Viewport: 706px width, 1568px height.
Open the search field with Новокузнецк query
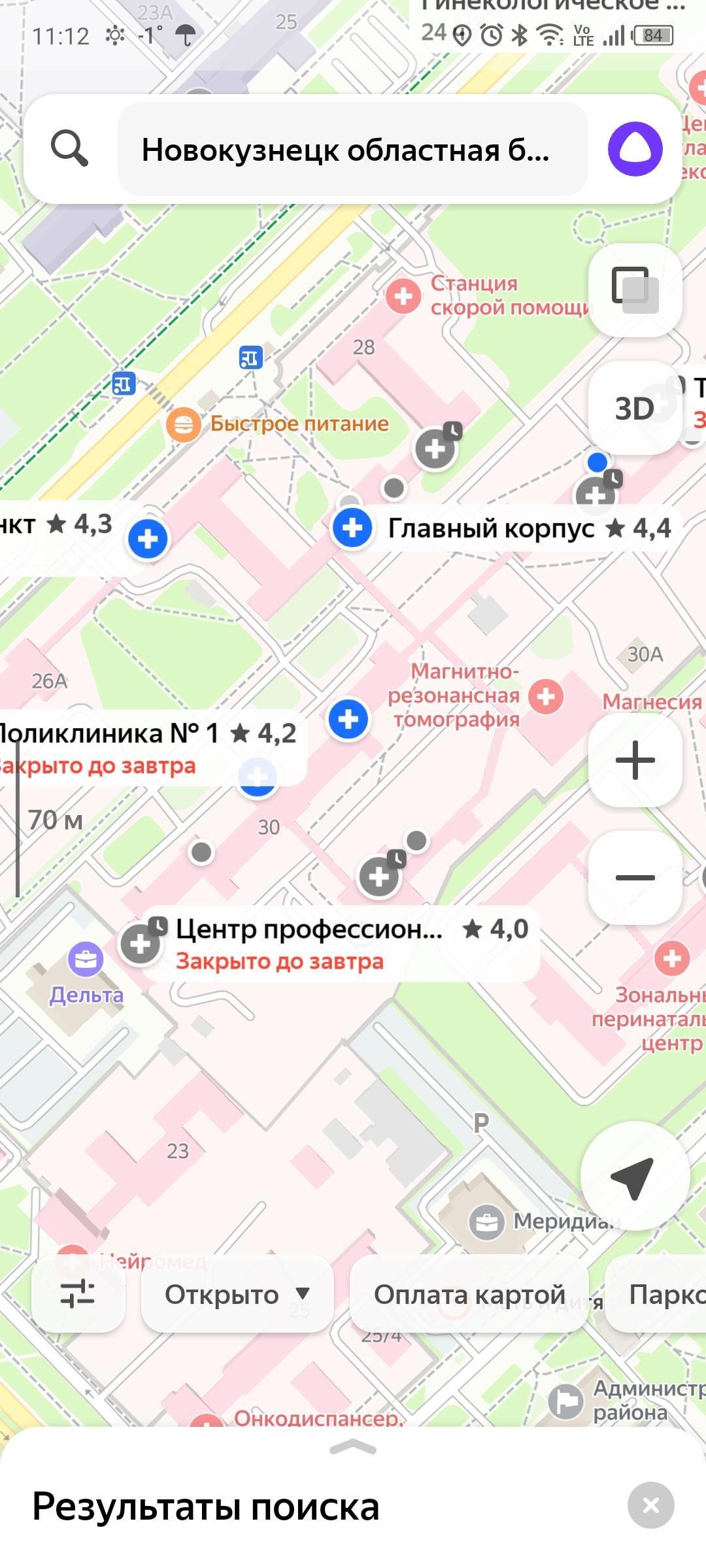352,150
